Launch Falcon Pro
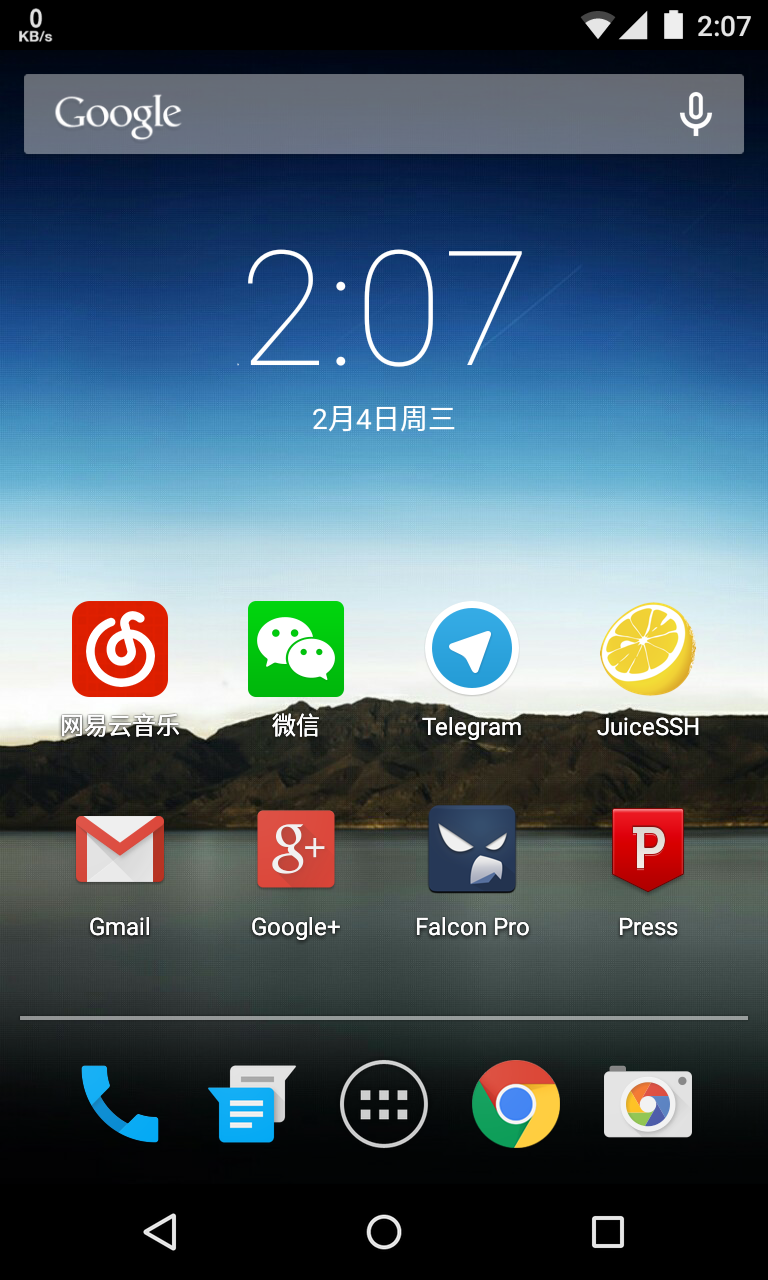Screen dimensions: 768x1280 click(x=472, y=849)
